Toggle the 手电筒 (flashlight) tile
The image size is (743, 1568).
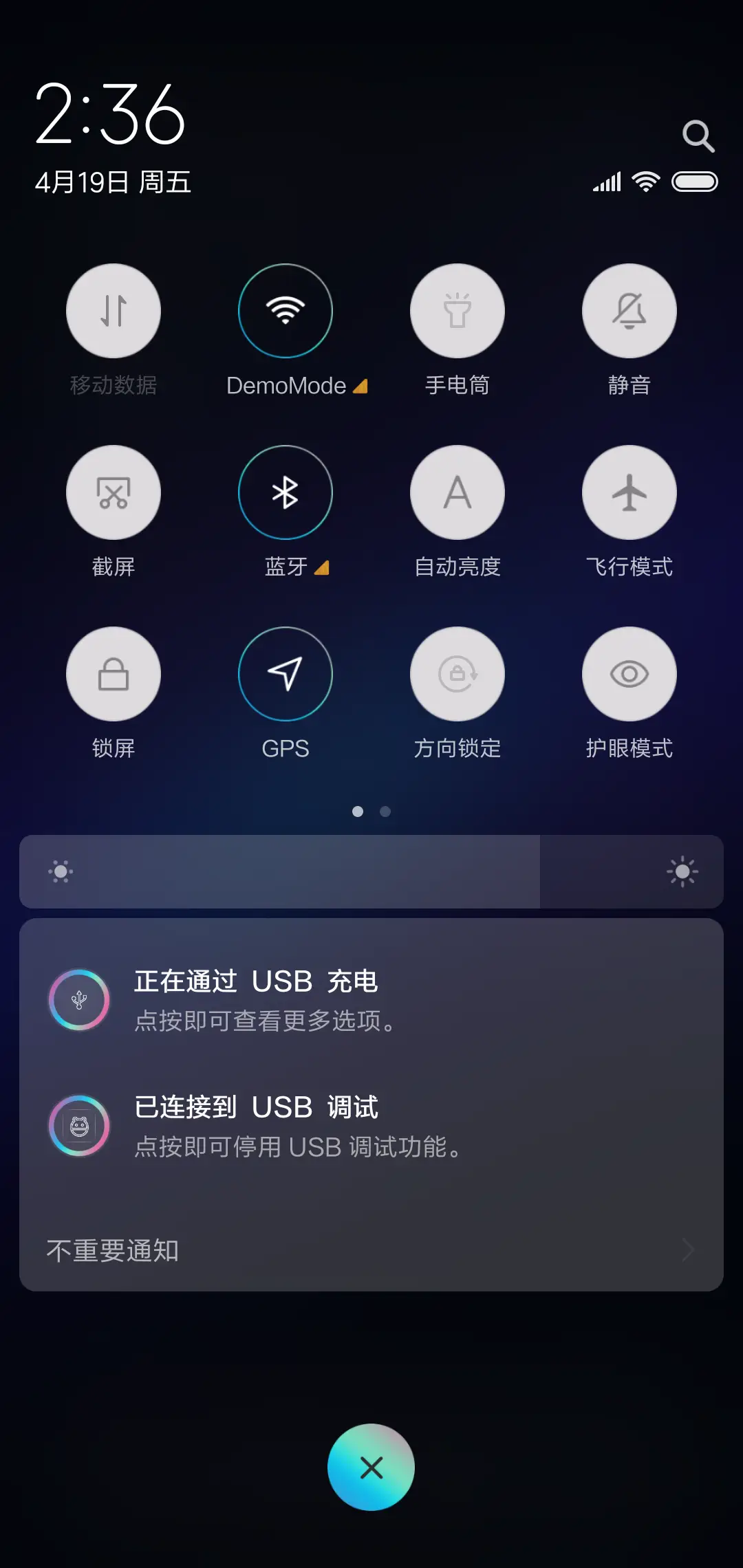tap(457, 311)
